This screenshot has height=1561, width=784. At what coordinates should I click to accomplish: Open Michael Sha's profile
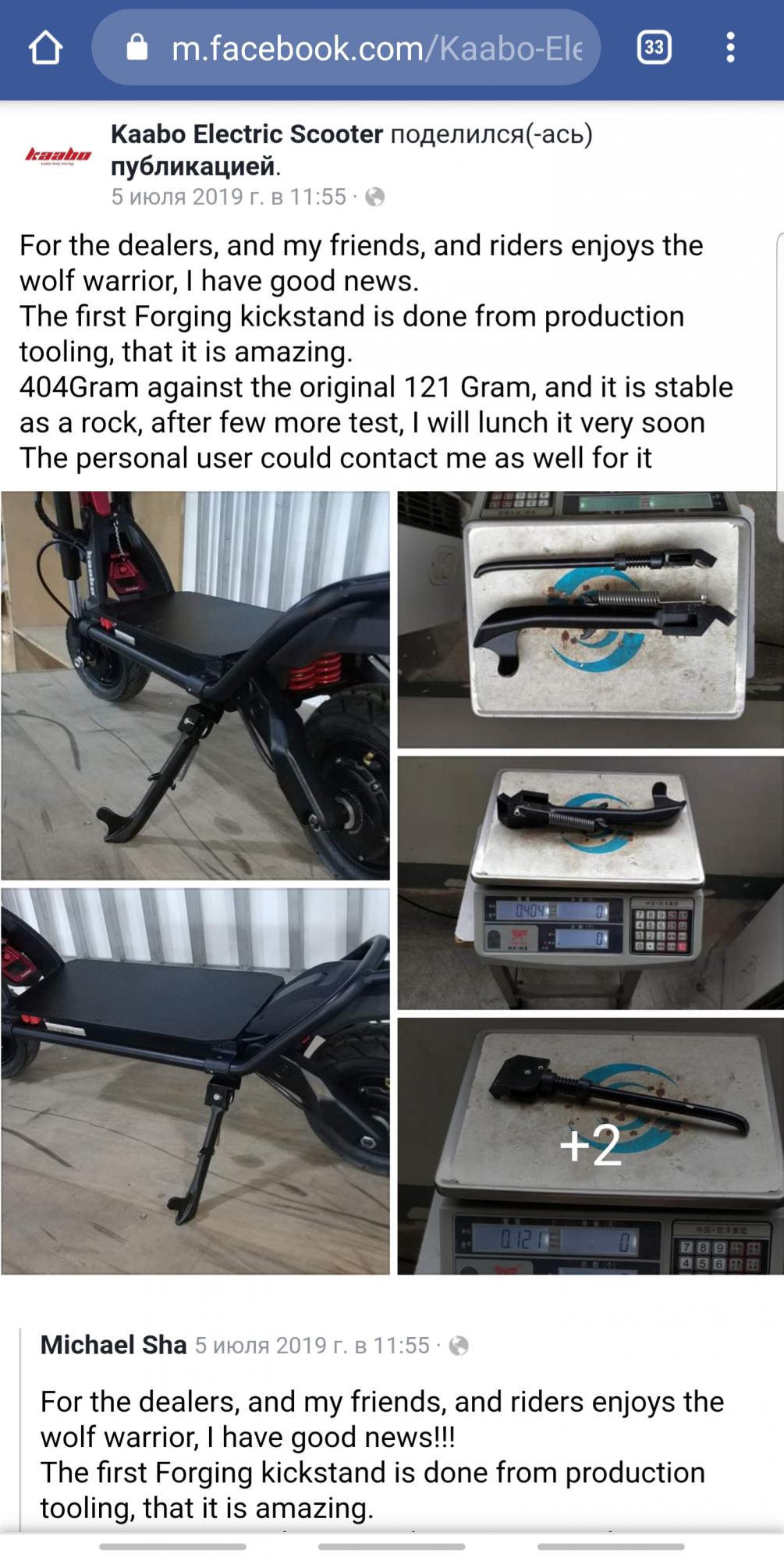(x=114, y=1345)
